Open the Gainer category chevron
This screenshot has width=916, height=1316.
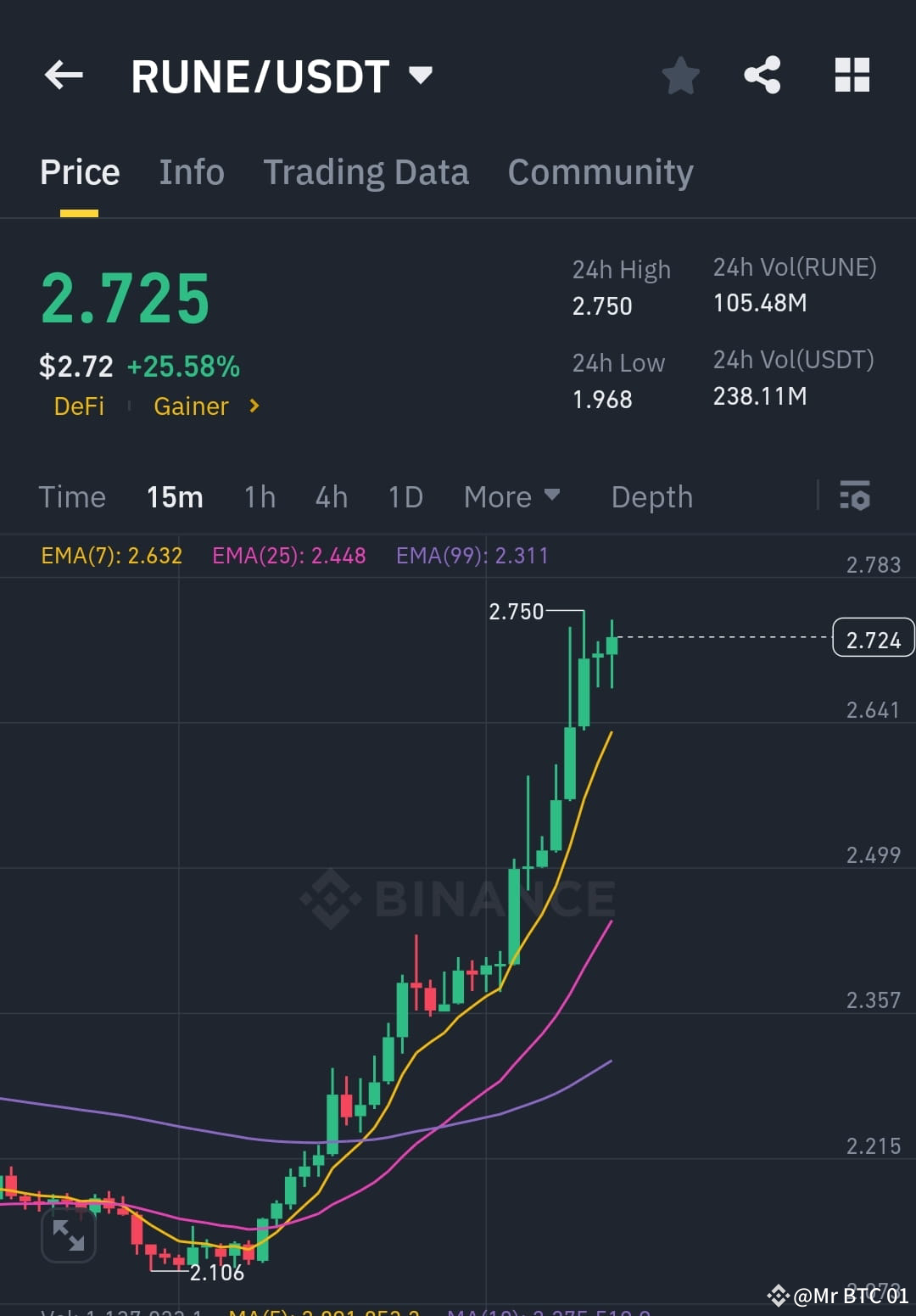(x=253, y=406)
